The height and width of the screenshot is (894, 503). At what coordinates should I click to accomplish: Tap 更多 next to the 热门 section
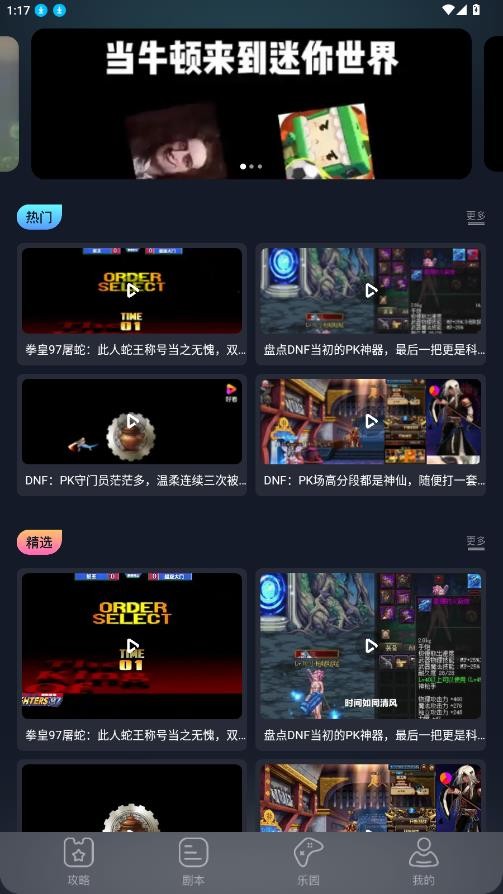tap(476, 217)
